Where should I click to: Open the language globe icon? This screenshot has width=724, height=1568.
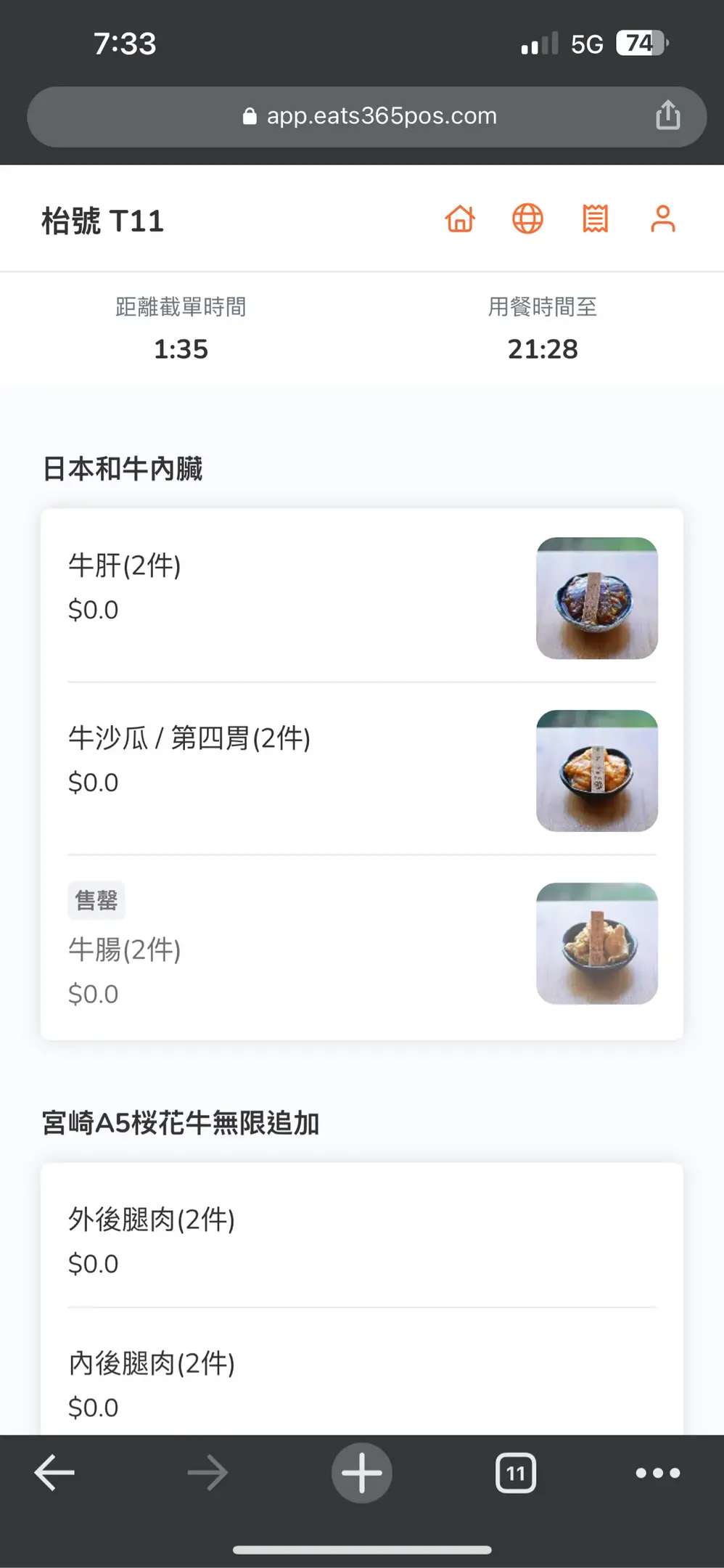527,219
